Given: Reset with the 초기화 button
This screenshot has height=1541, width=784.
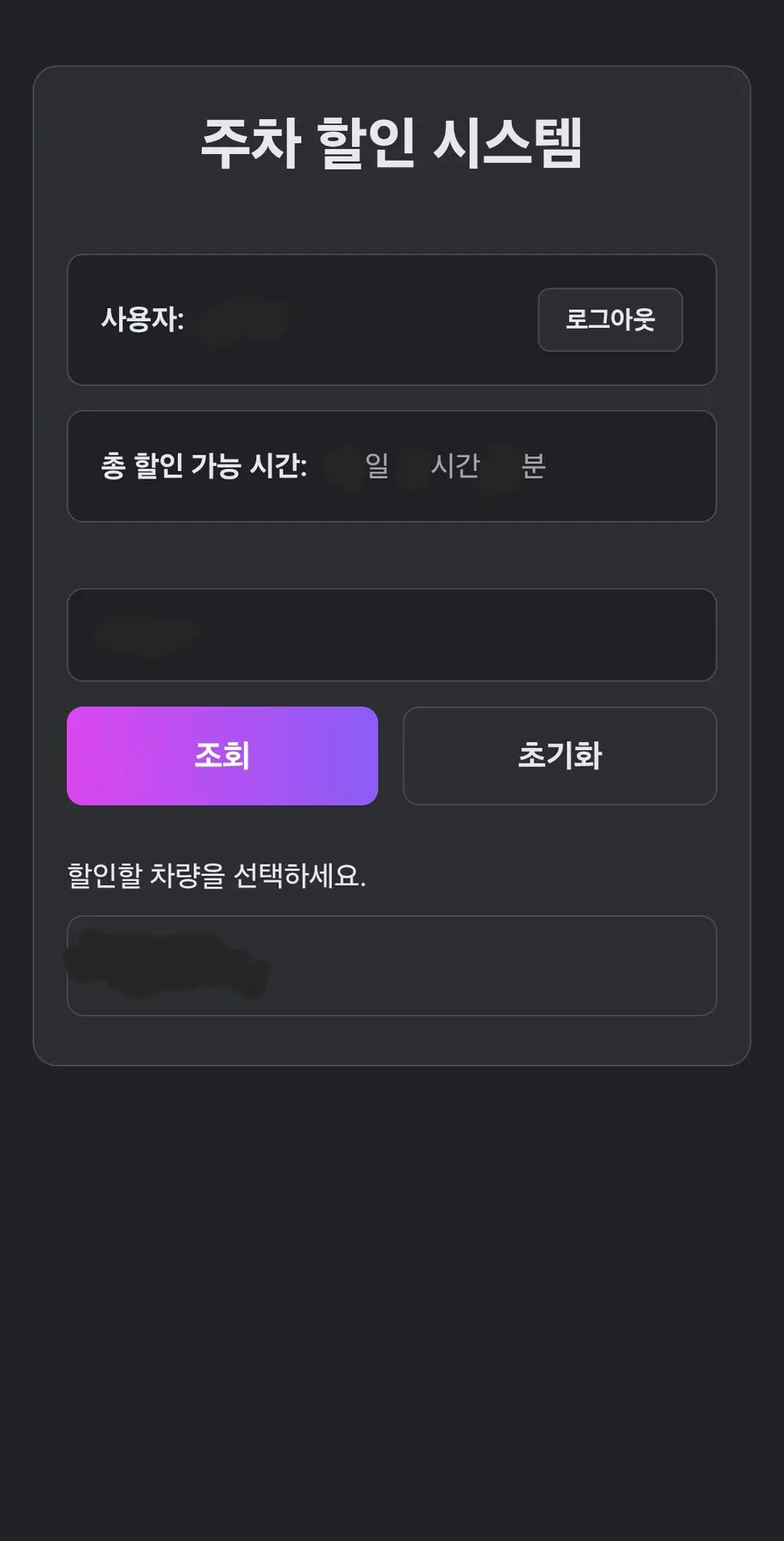Looking at the screenshot, I should click(x=559, y=755).
